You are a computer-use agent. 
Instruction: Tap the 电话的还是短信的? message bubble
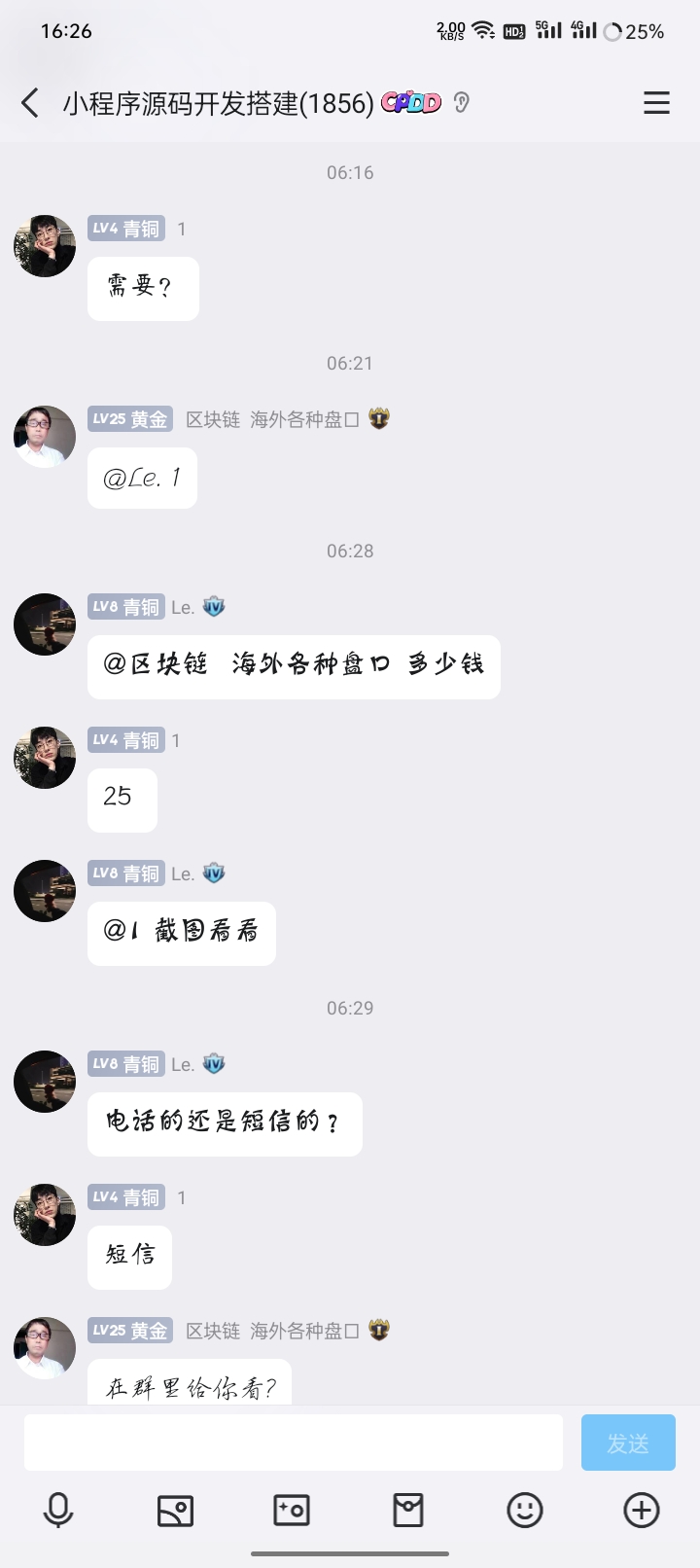[x=225, y=1123]
